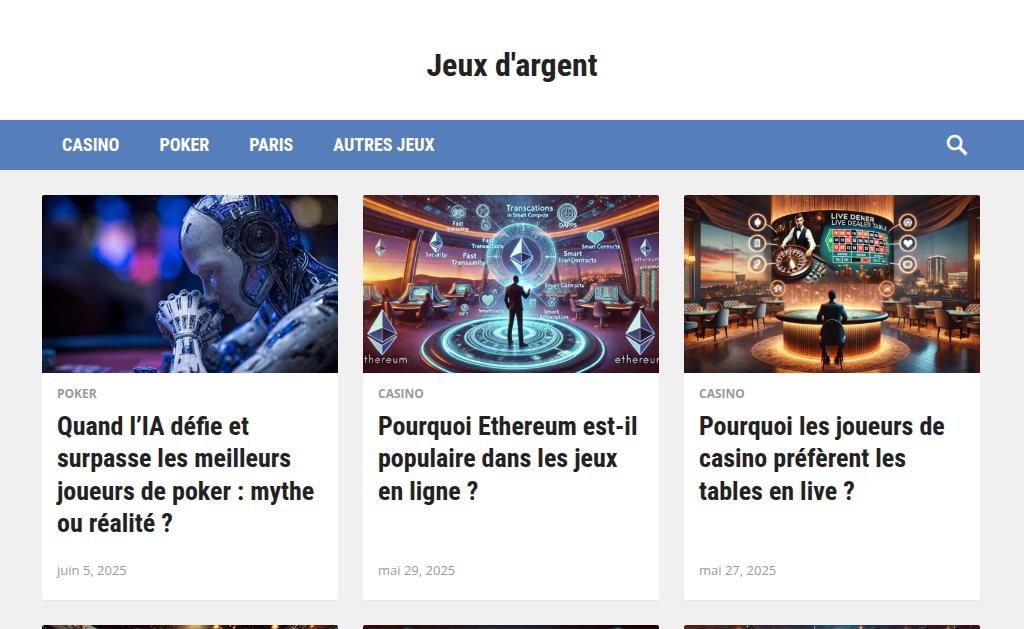Tap the Poker category label on the AI article

coord(77,394)
